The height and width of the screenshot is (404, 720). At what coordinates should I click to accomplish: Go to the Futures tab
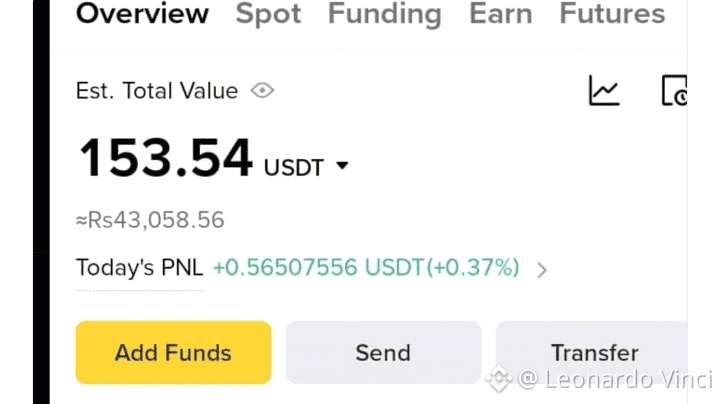(612, 14)
